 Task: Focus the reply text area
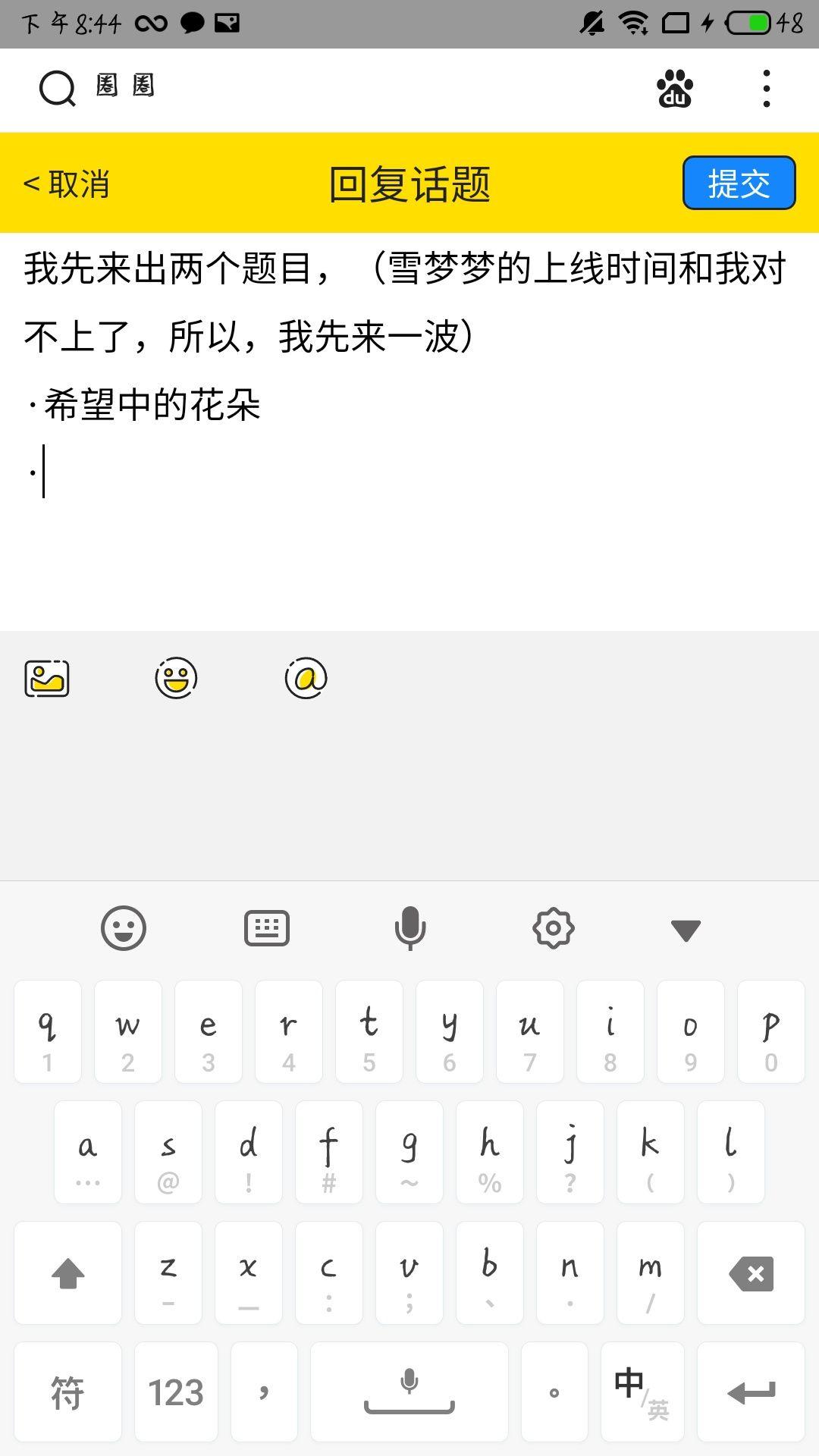409,431
